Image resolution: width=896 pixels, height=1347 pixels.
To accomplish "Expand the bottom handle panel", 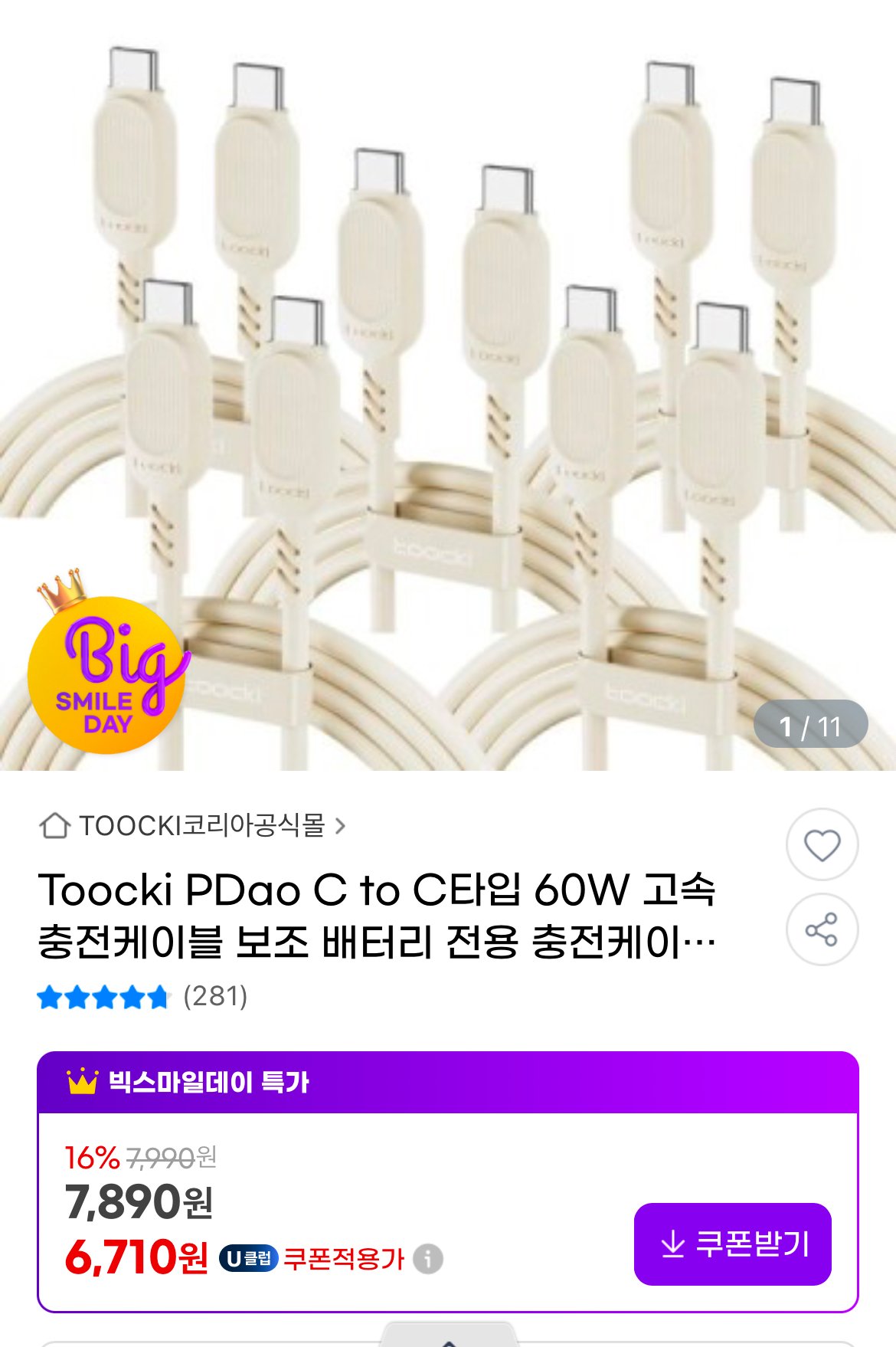I will [x=449, y=1336].
